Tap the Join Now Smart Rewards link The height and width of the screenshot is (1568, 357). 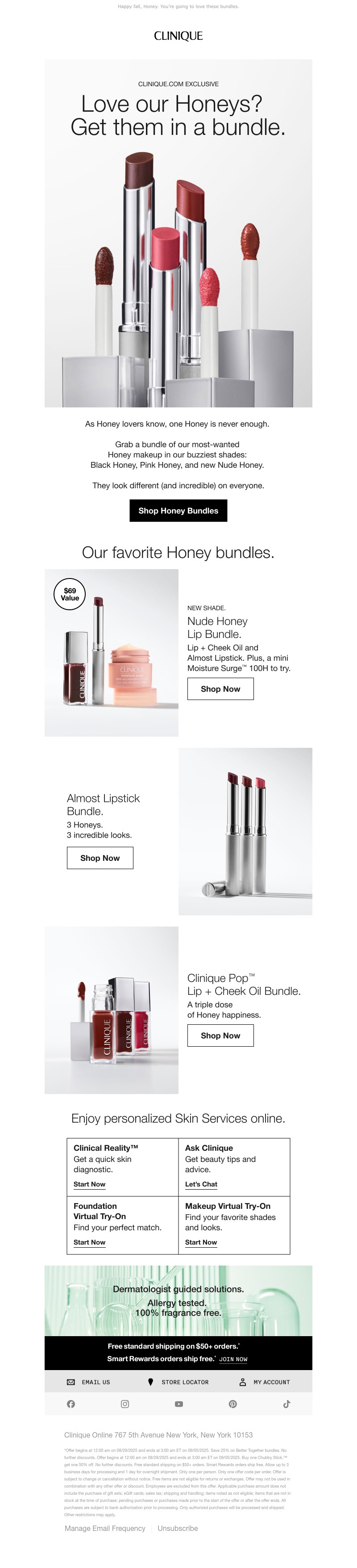pyautogui.click(x=233, y=1358)
